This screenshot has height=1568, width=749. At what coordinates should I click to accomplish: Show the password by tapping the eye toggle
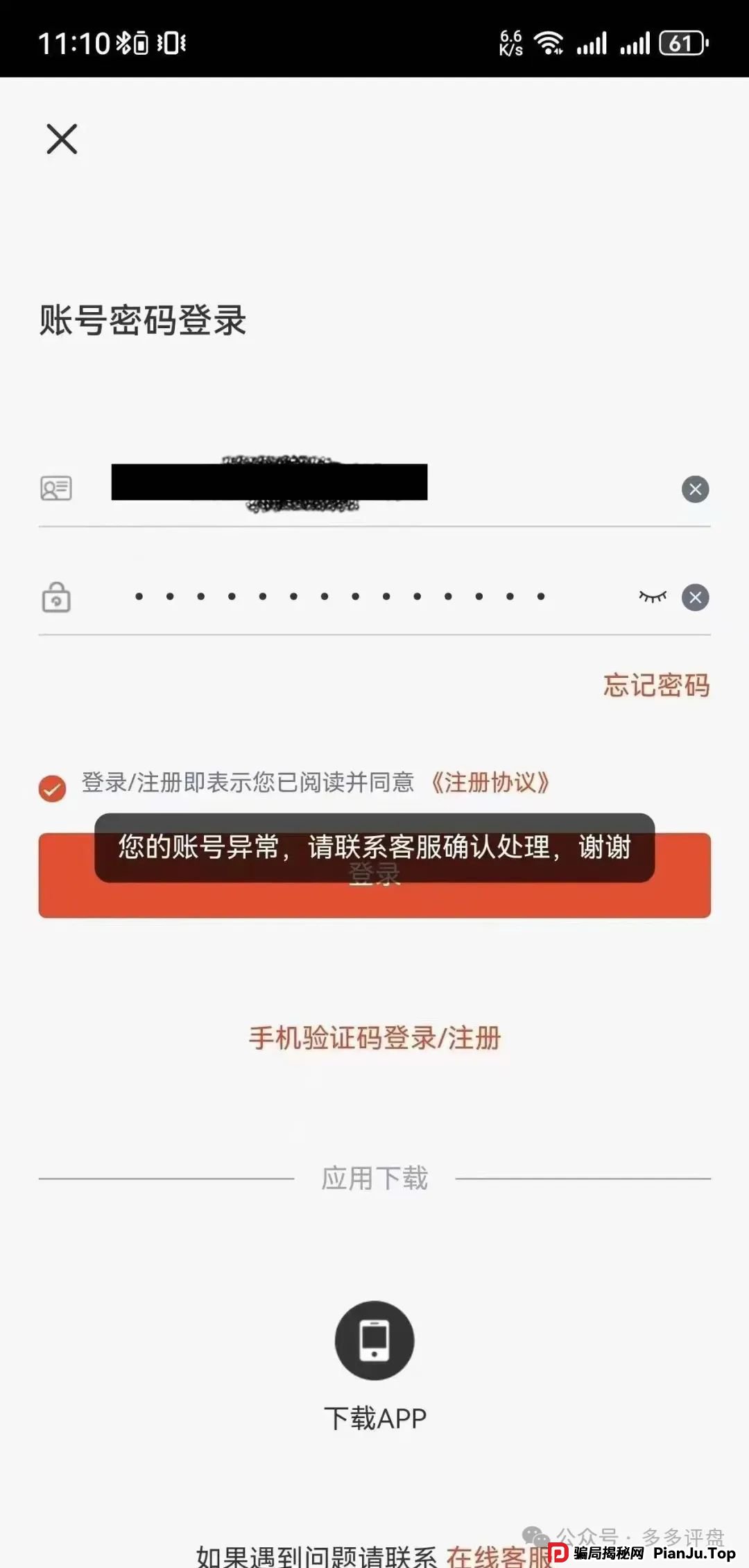653,597
